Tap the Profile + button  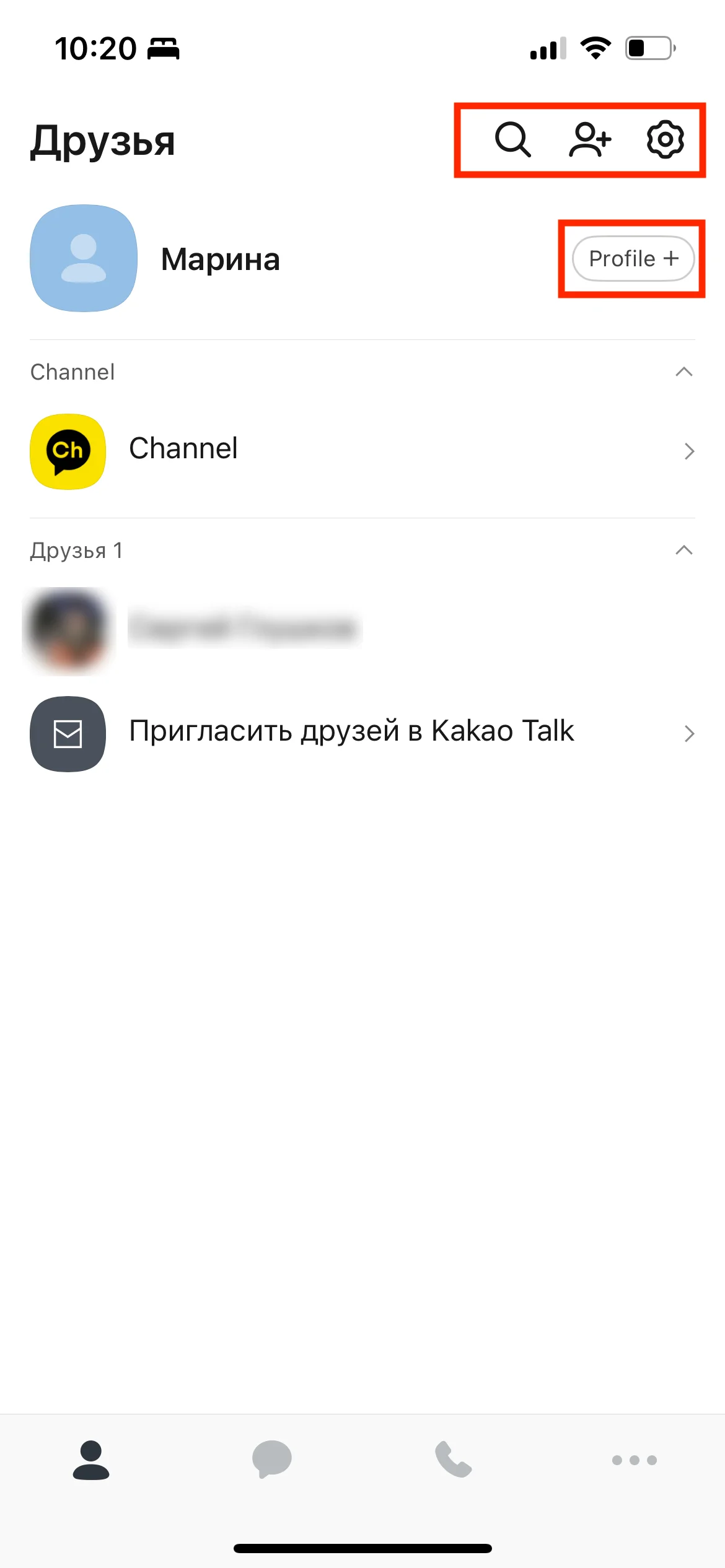click(x=633, y=259)
